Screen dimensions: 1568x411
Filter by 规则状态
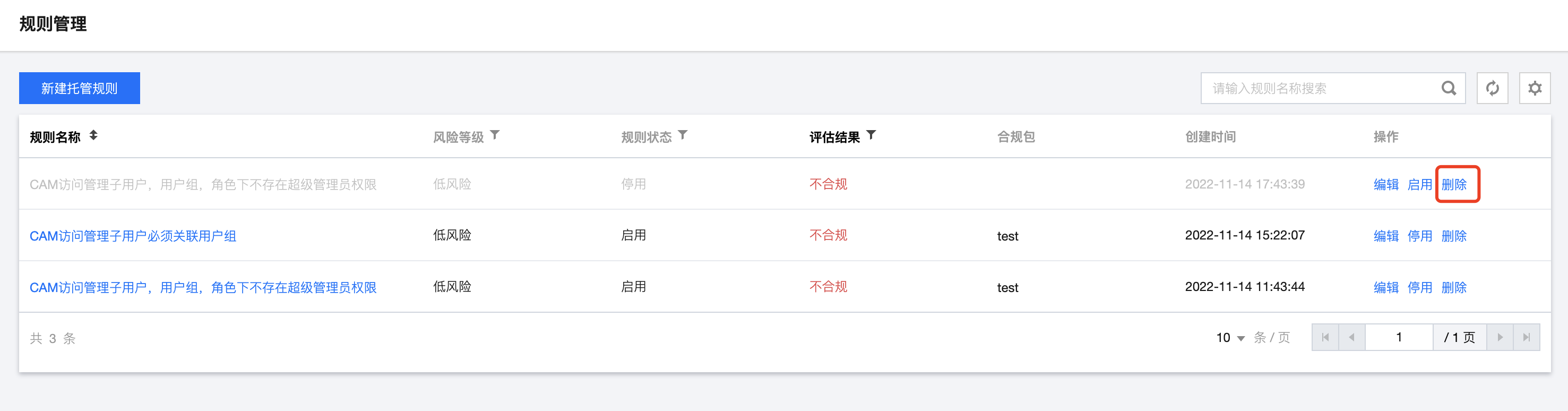pyautogui.click(x=683, y=135)
